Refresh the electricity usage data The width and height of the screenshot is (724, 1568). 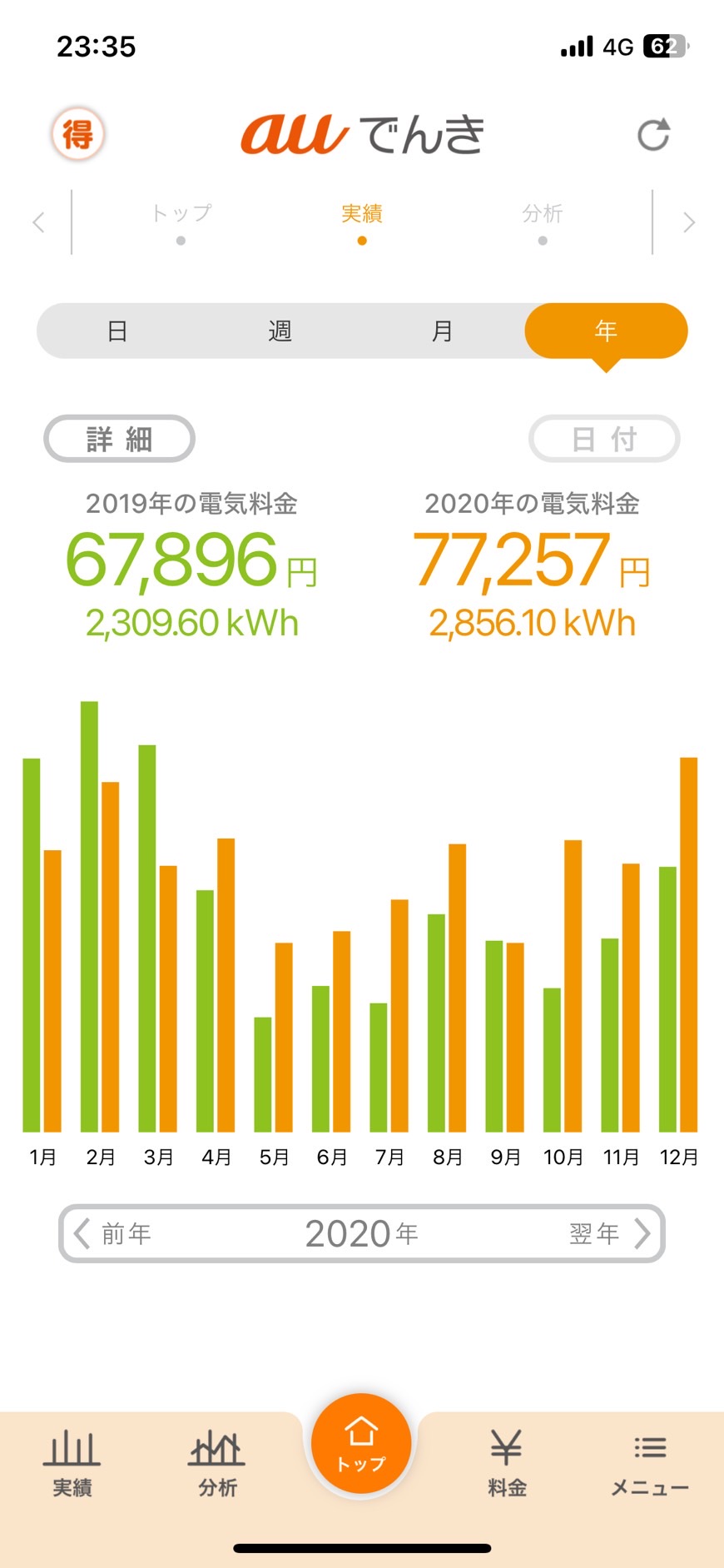653,135
